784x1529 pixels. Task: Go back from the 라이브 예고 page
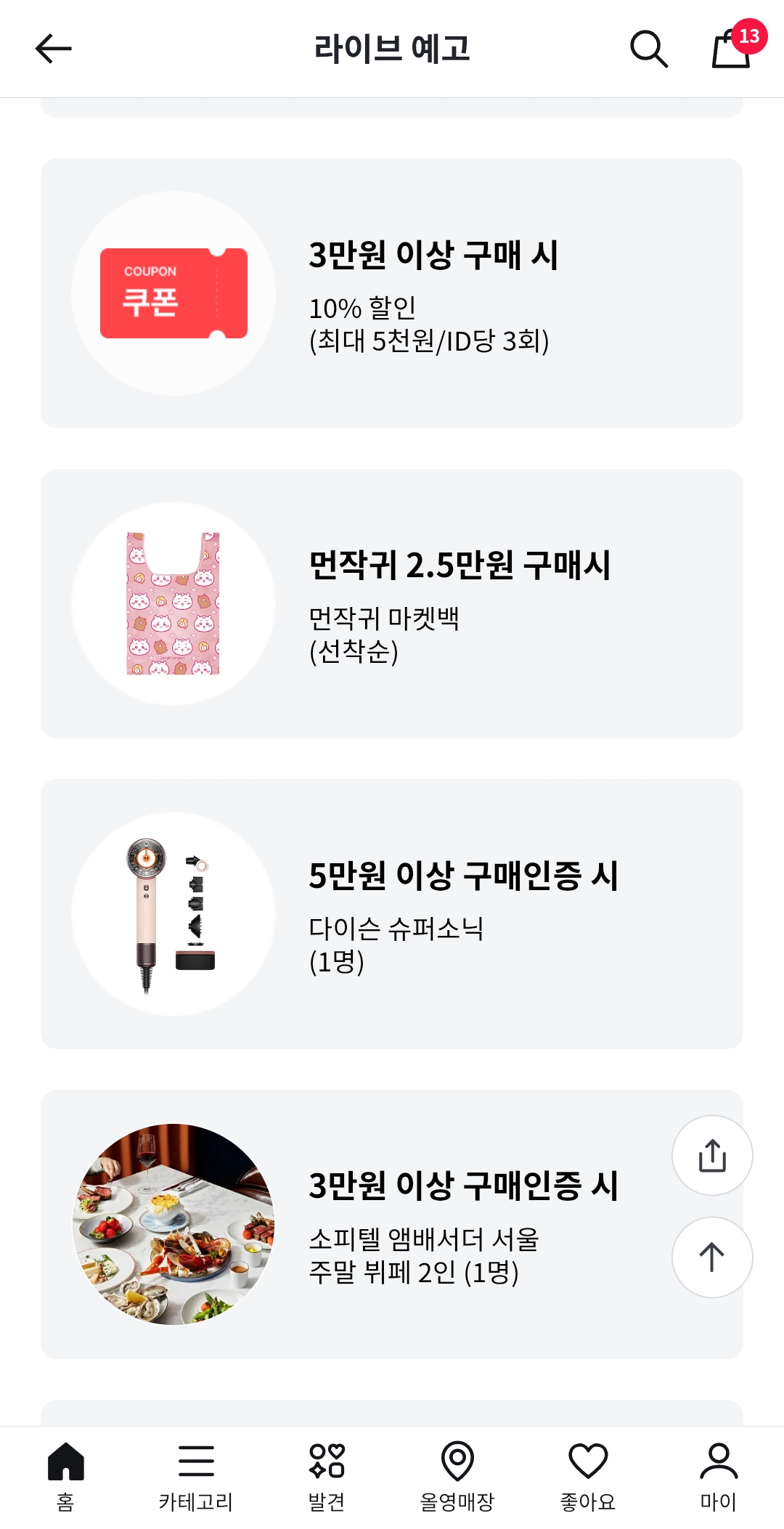(x=54, y=49)
